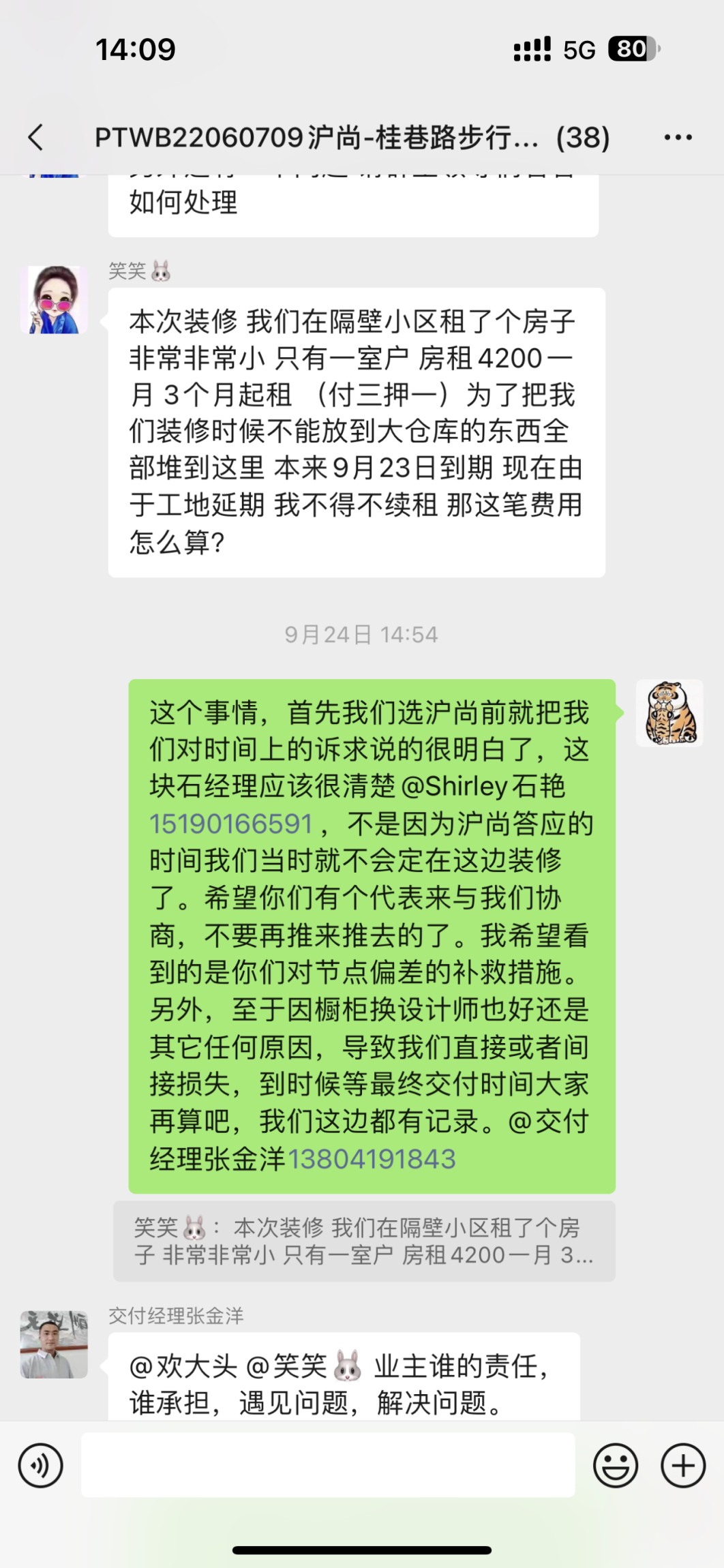Open the emoji sticker panel
Screen dimensions: 724x1568
pyautogui.click(x=615, y=1465)
